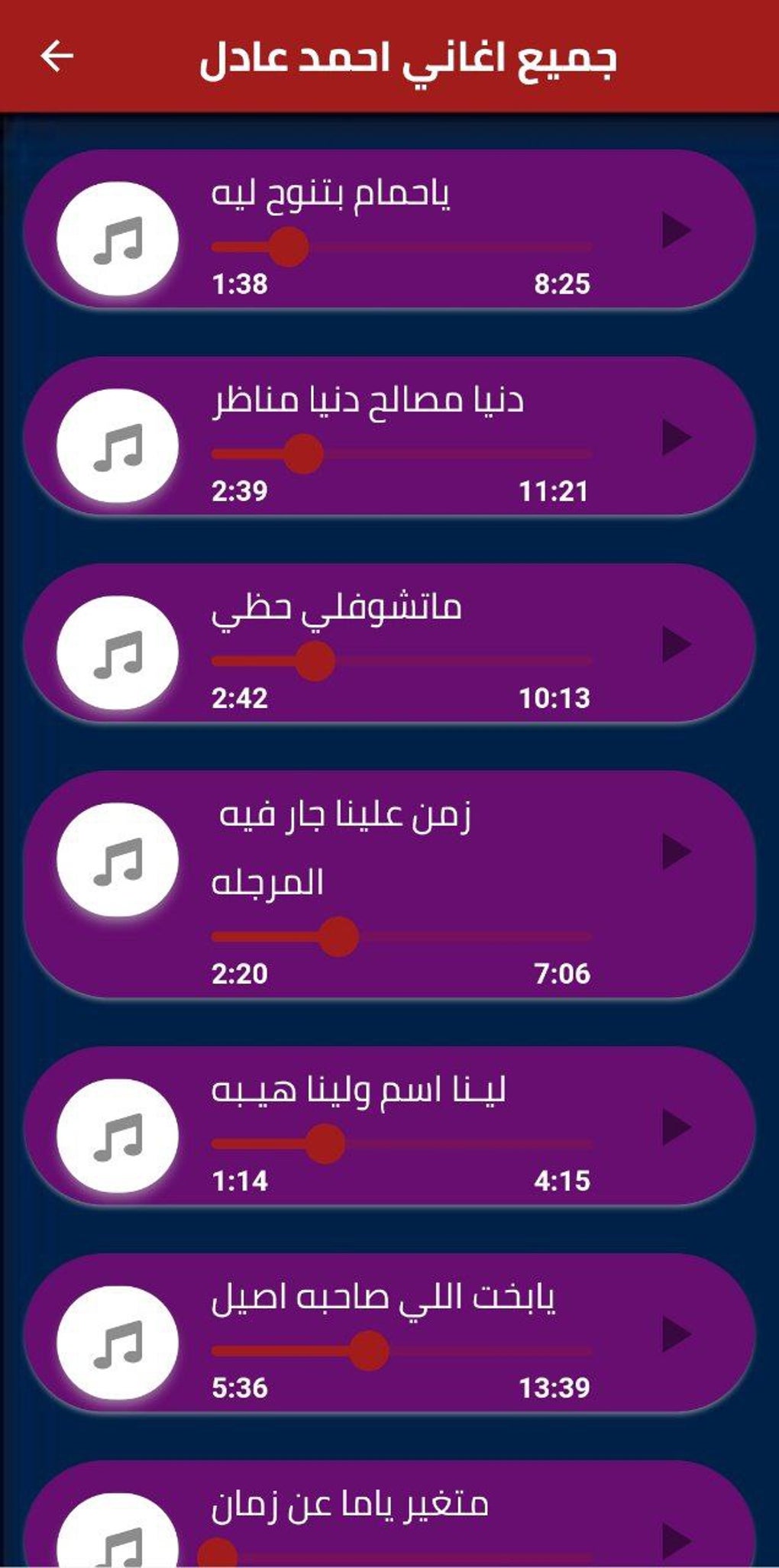779x1568 pixels.
Task: Play the song ياحمام بتنوح ليه
Action: (675, 231)
